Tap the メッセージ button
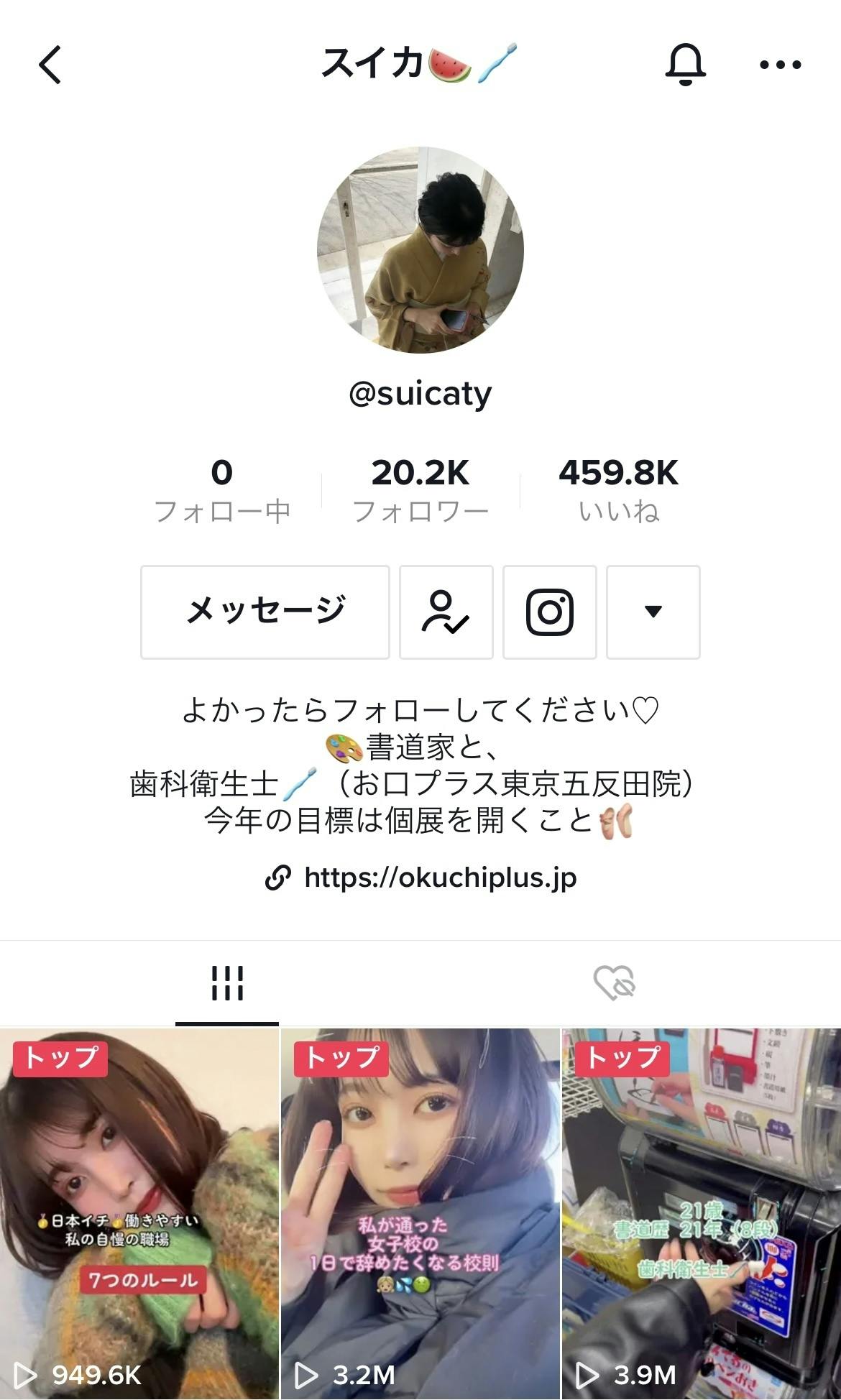The width and height of the screenshot is (841, 1400). click(265, 612)
